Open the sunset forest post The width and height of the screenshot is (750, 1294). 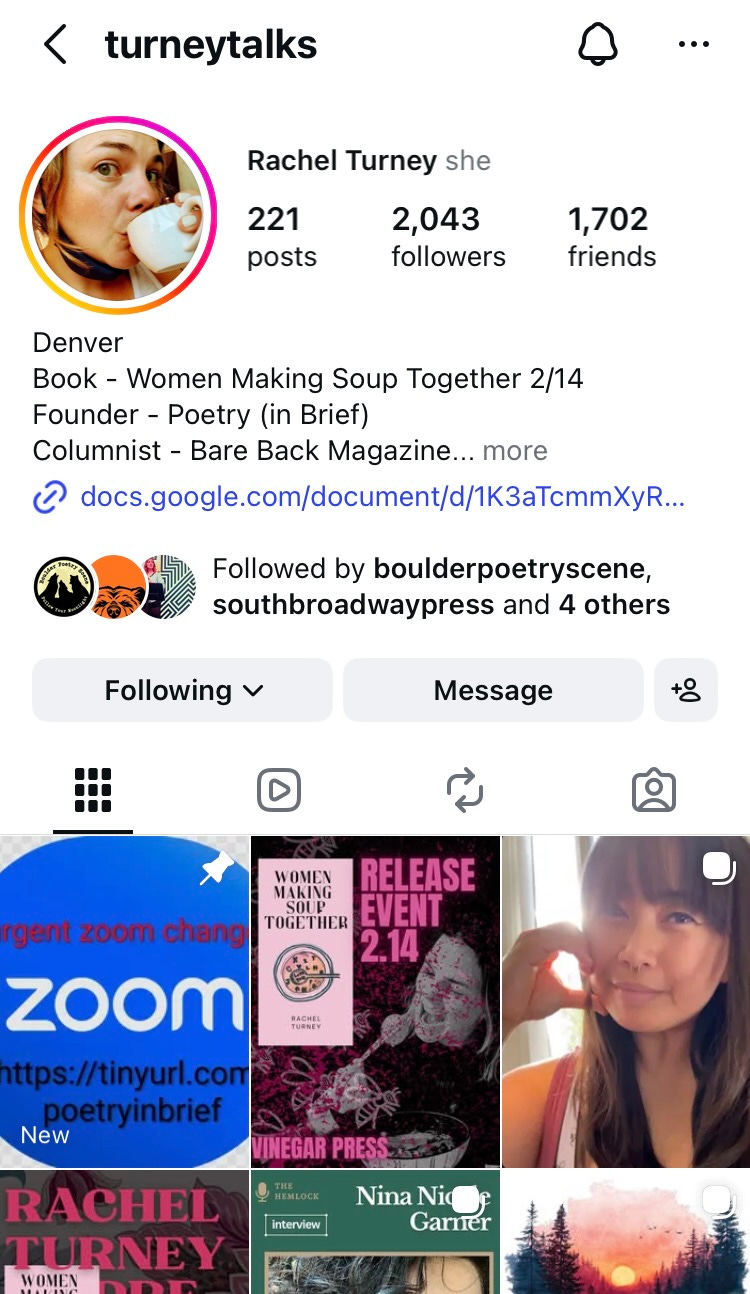626,1233
